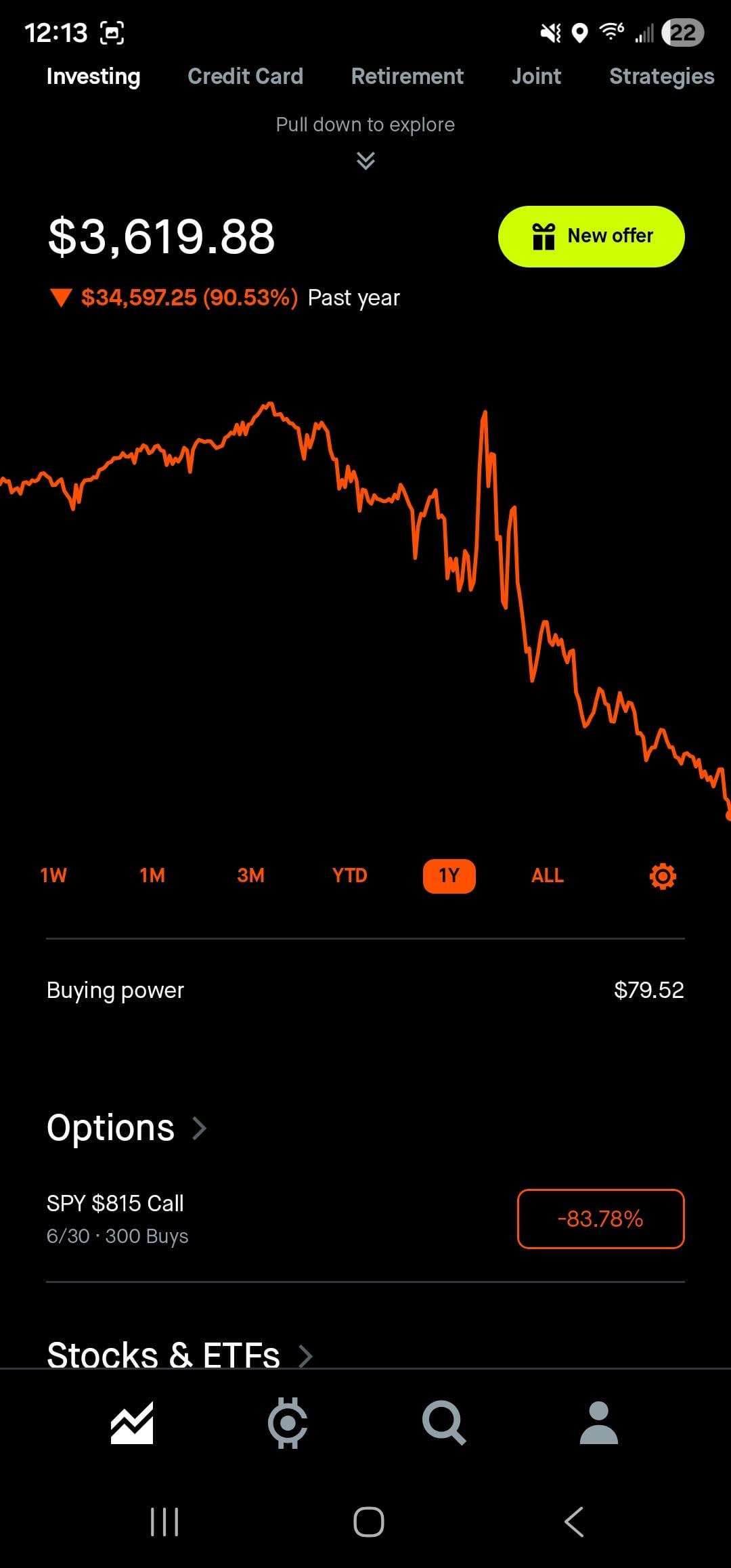731x1568 pixels.
Task: Open chart settings gear icon
Action: (663, 876)
